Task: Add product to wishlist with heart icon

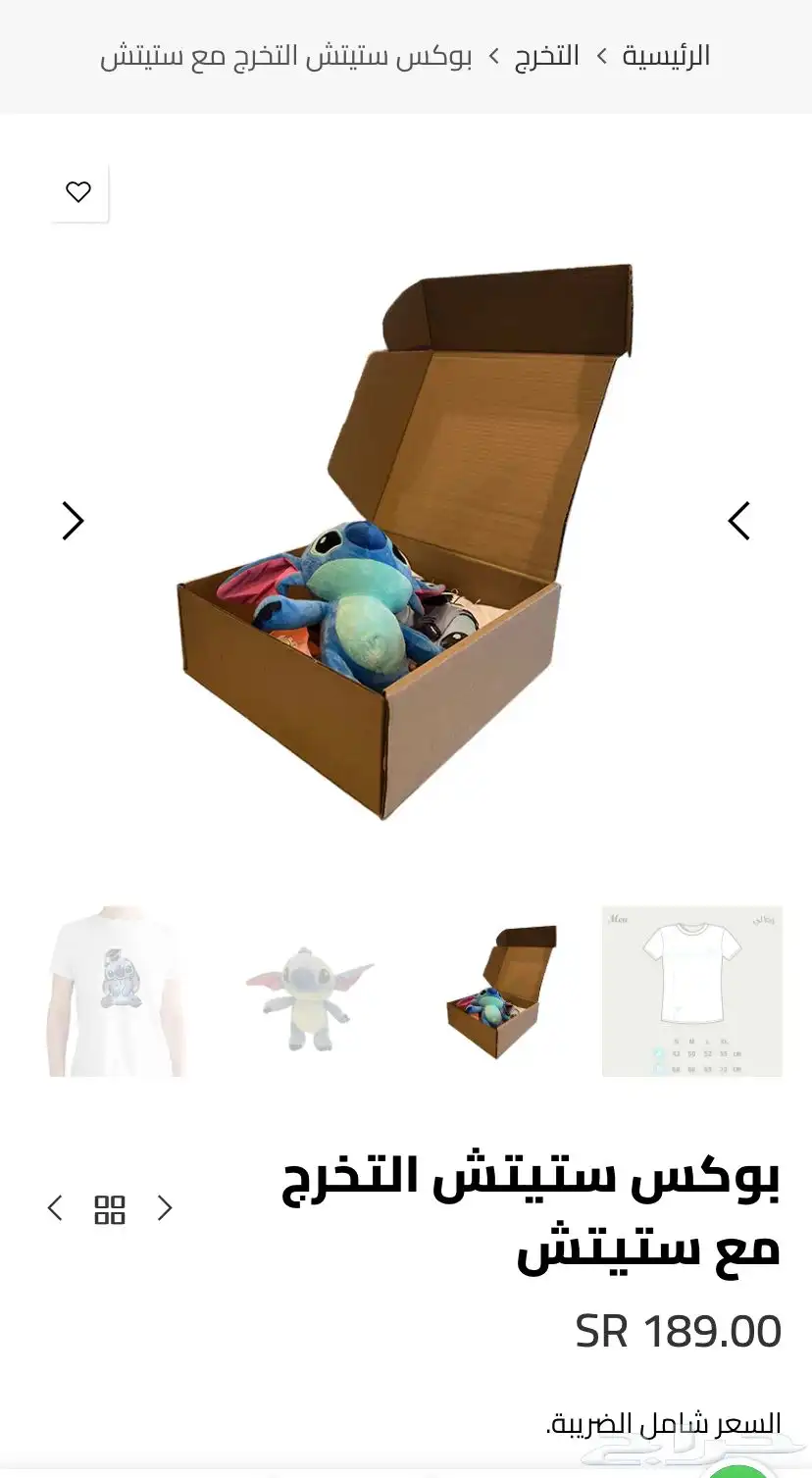Action: click(x=78, y=192)
